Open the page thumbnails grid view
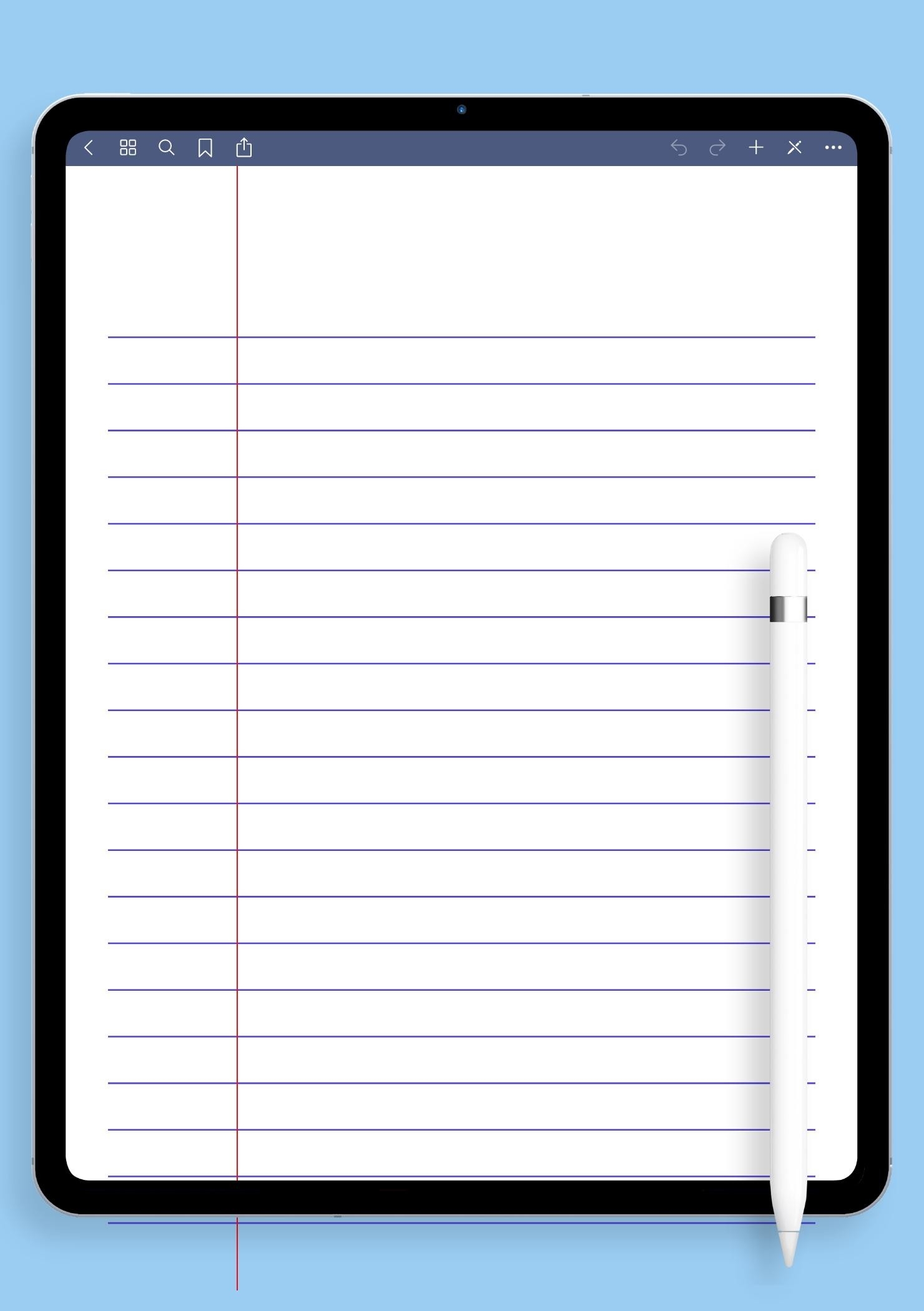Viewport: 924px width, 1311px height. click(x=127, y=147)
